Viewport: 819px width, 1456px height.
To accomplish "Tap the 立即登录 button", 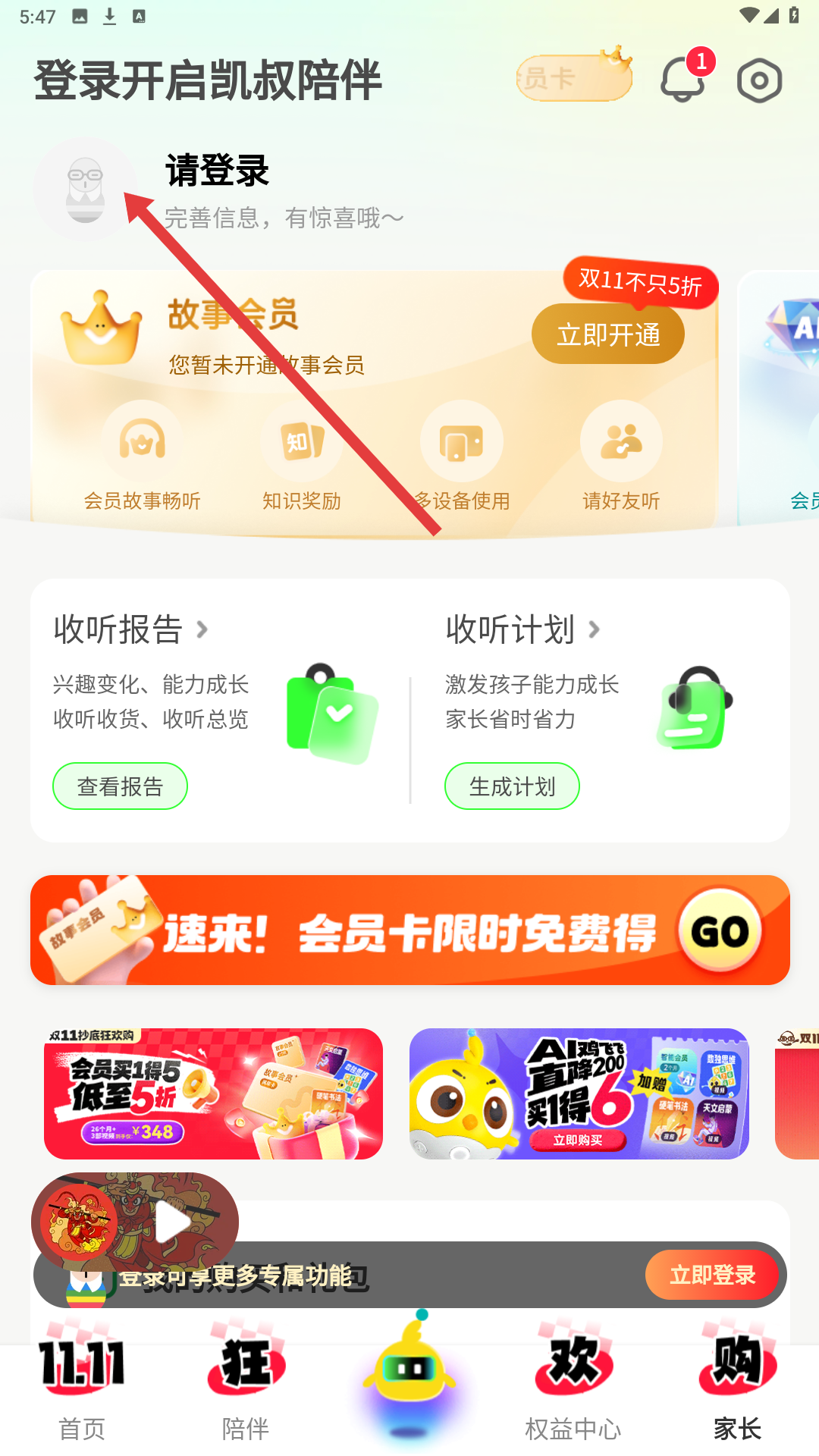I will click(x=711, y=1275).
